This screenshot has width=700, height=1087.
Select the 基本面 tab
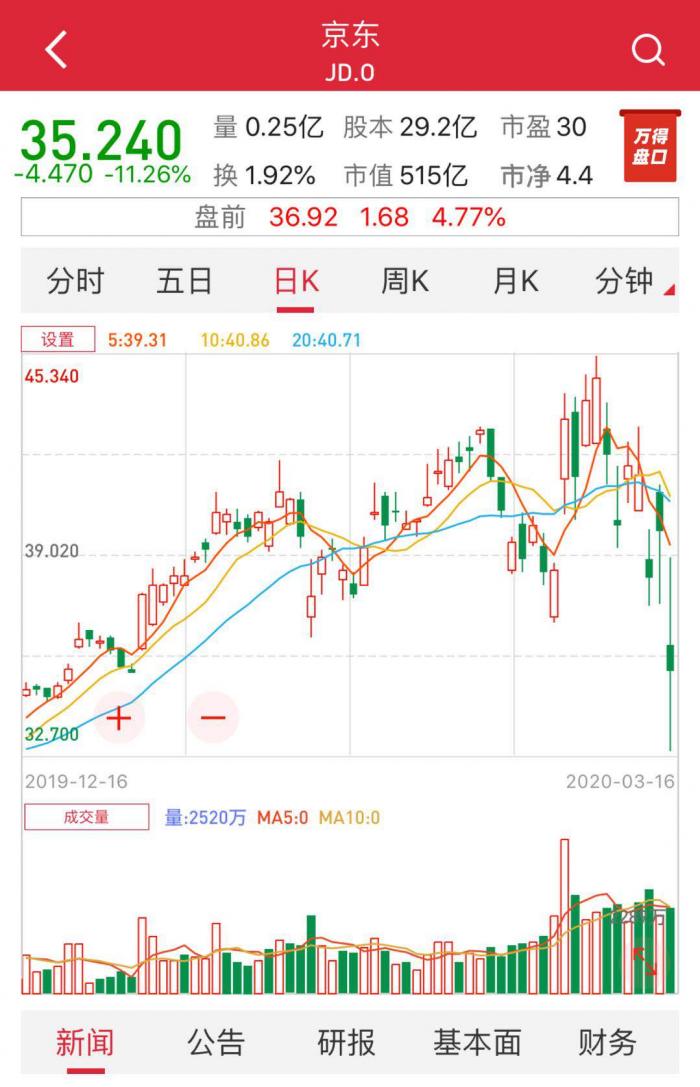pos(477,1043)
